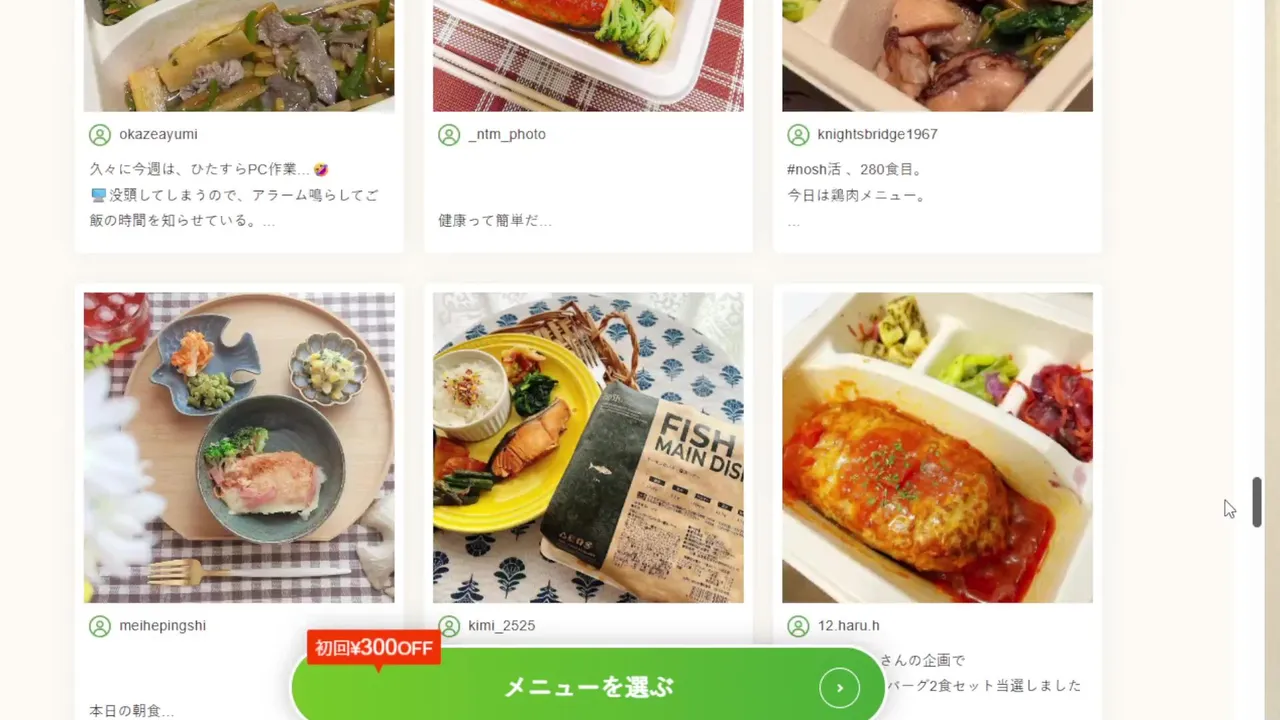Open kimi_2525's fish dish photo post
1280x720 pixels.
tap(588, 447)
